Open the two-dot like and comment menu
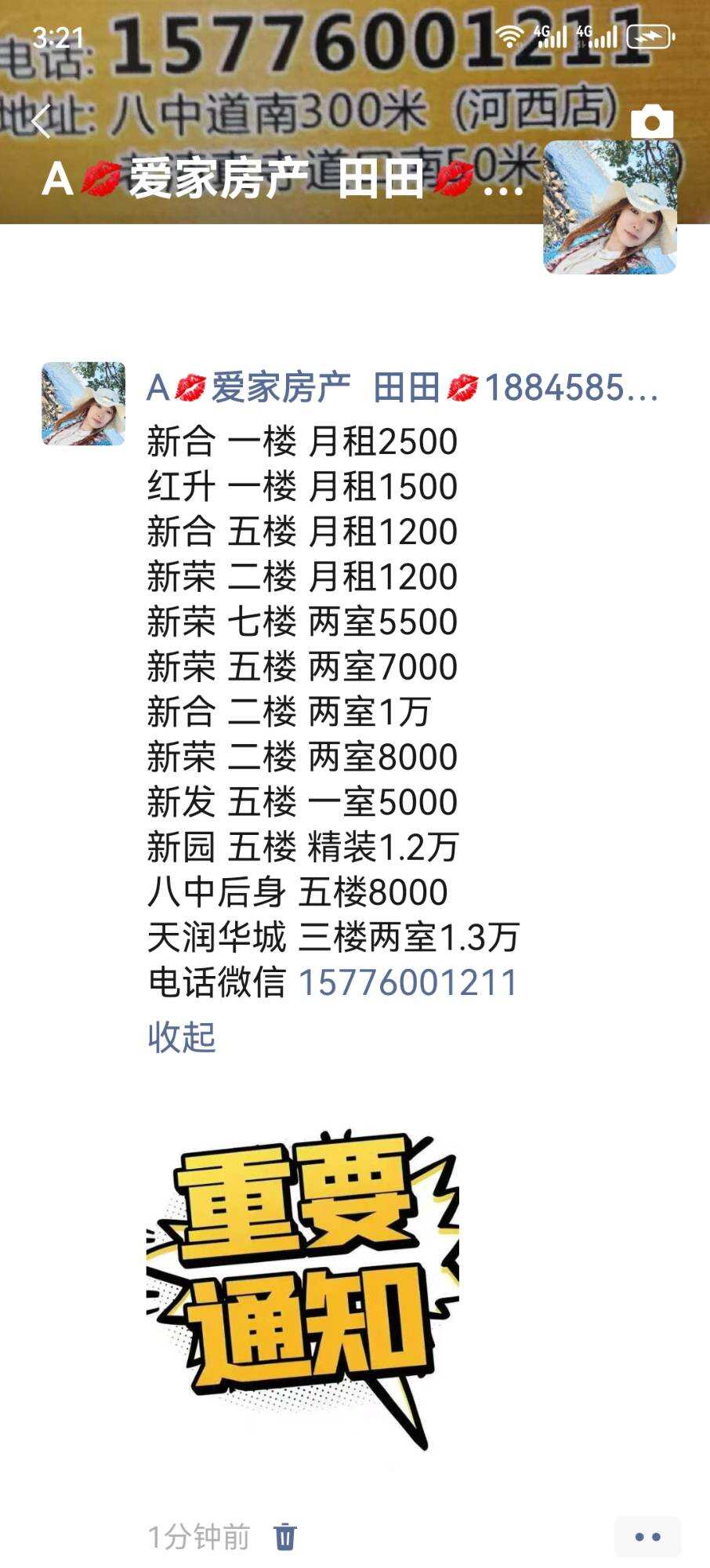The image size is (710, 1568). [x=647, y=1537]
